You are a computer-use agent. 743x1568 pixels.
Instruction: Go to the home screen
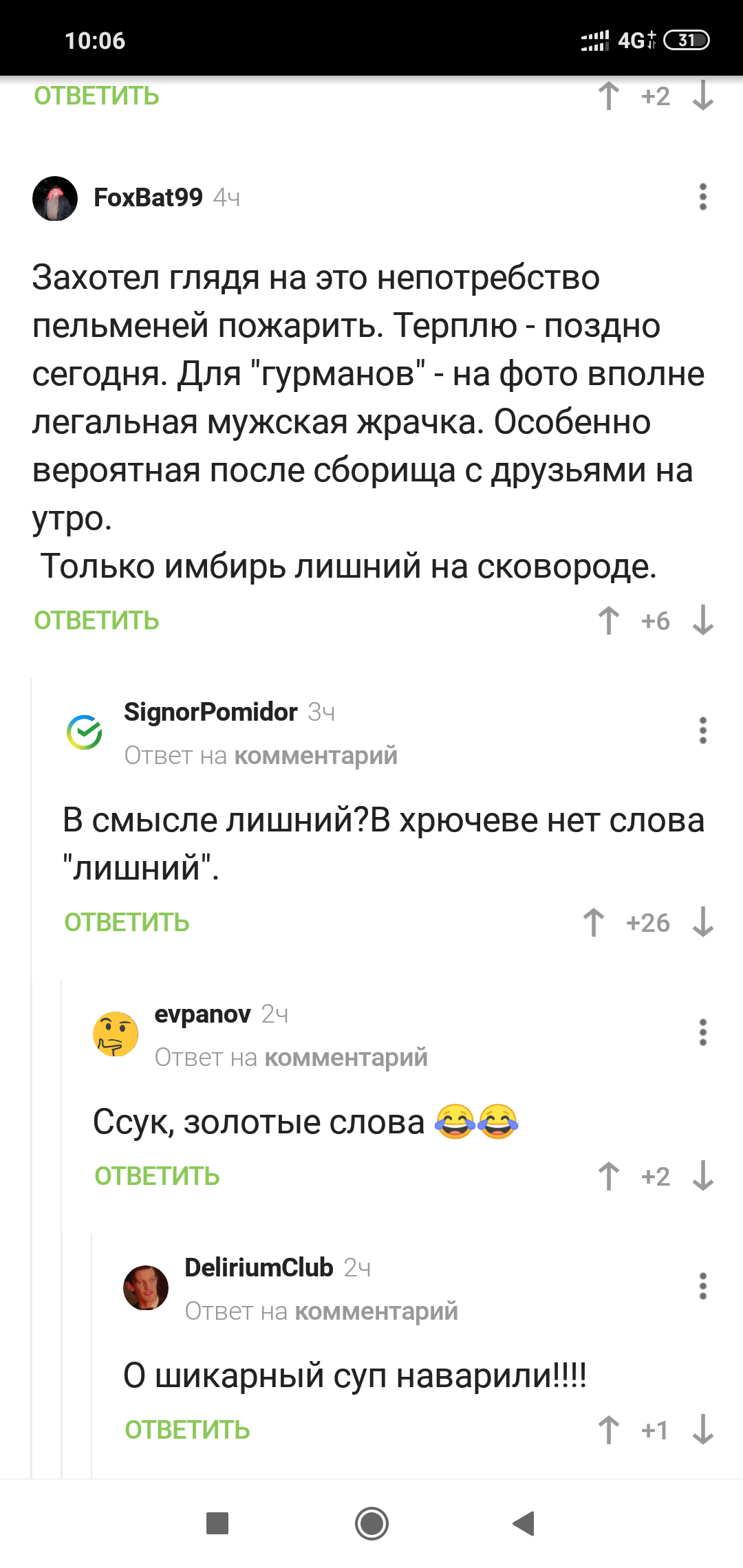click(371, 1523)
